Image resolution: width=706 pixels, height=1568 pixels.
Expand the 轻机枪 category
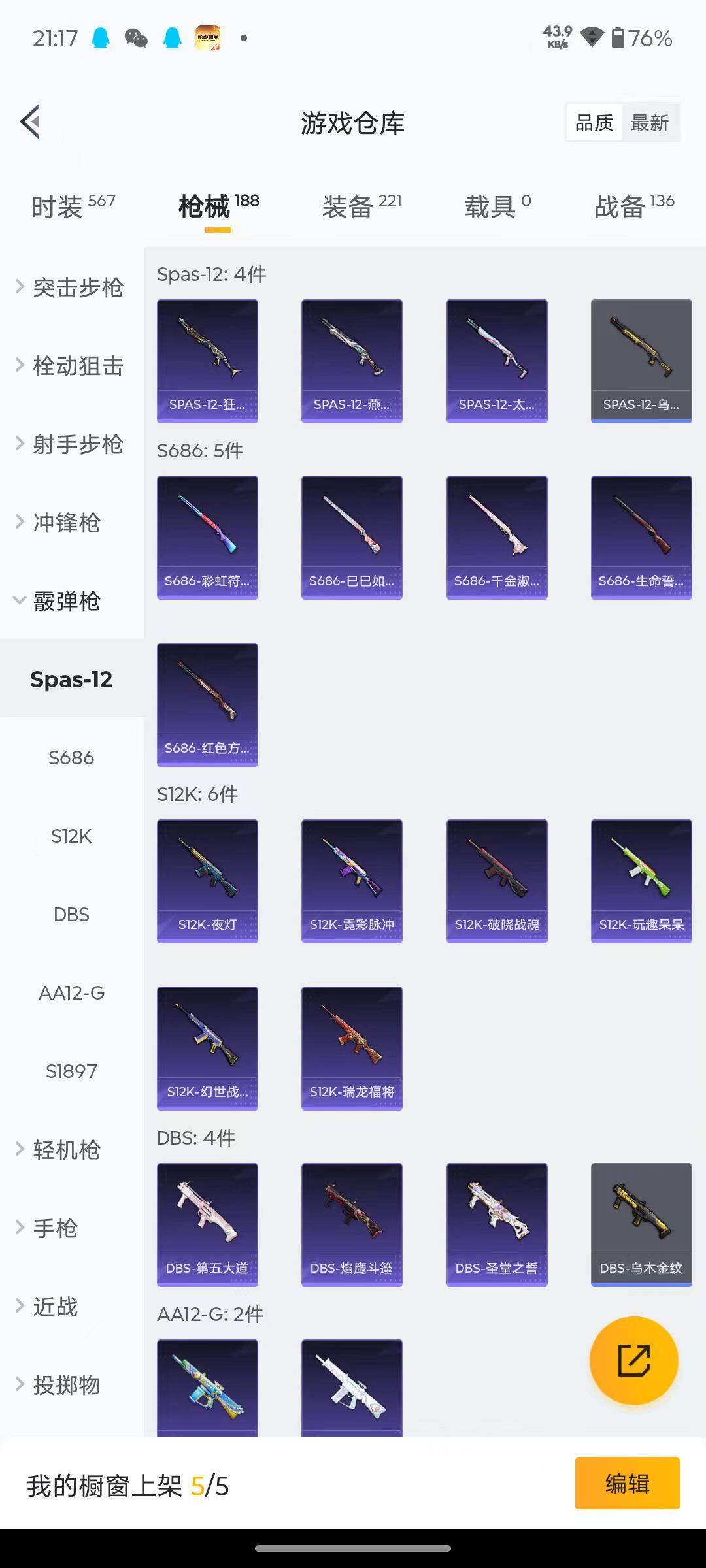point(65,1150)
